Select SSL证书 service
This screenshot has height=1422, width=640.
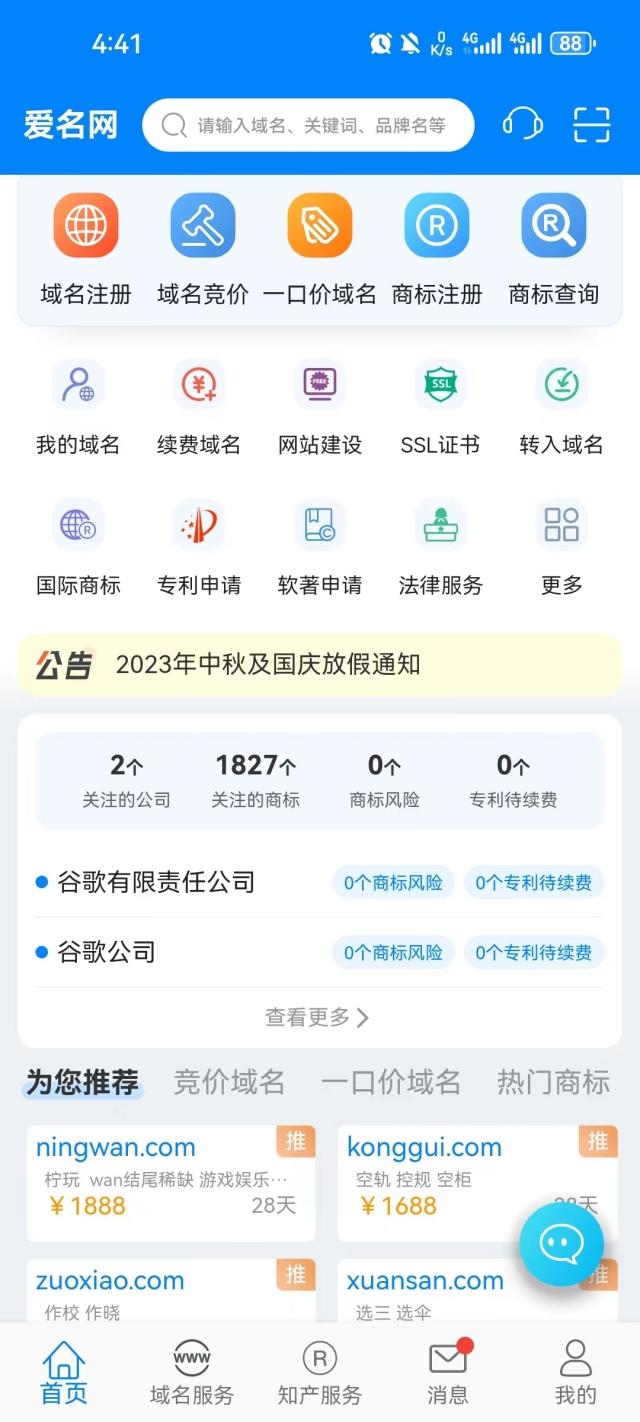point(440,405)
